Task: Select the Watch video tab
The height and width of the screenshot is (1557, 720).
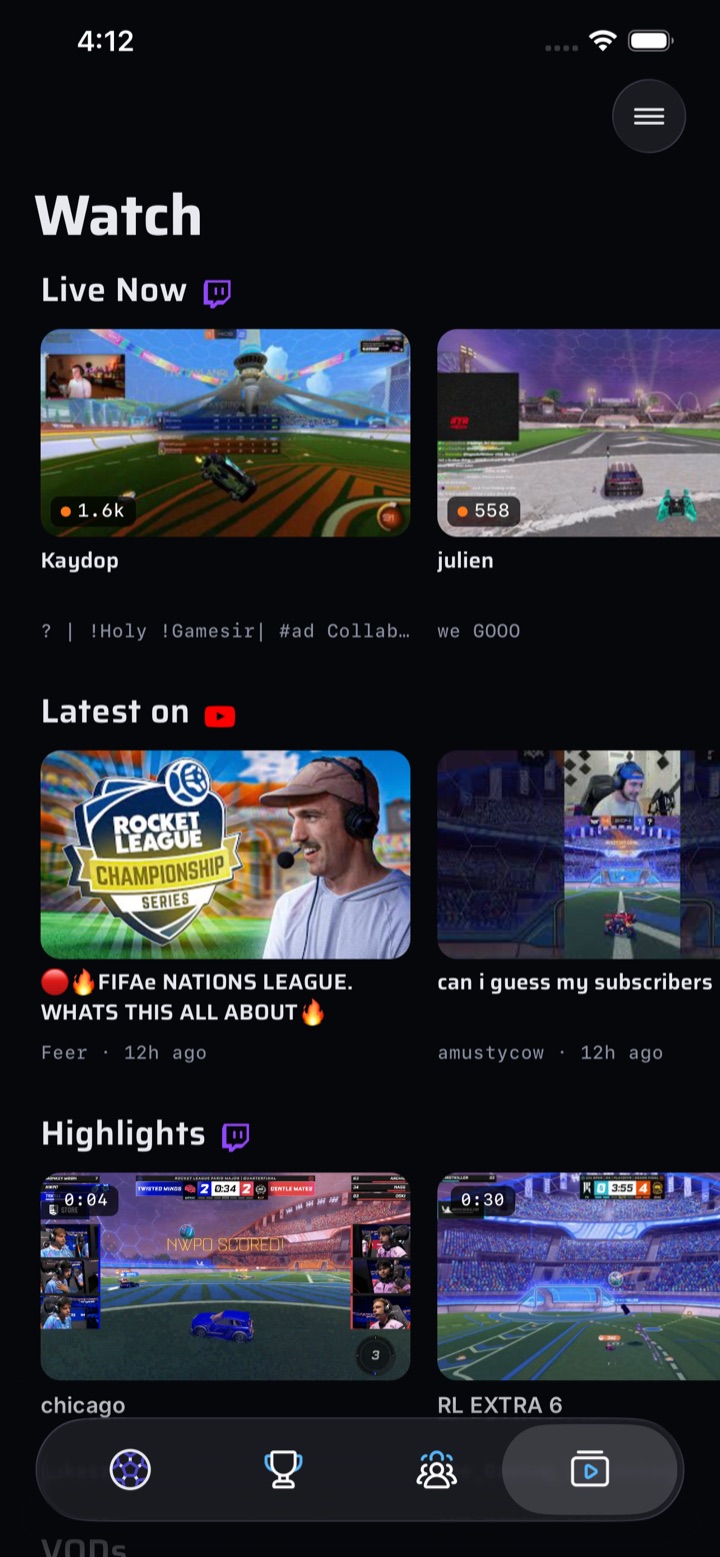Action: click(590, 1470)
